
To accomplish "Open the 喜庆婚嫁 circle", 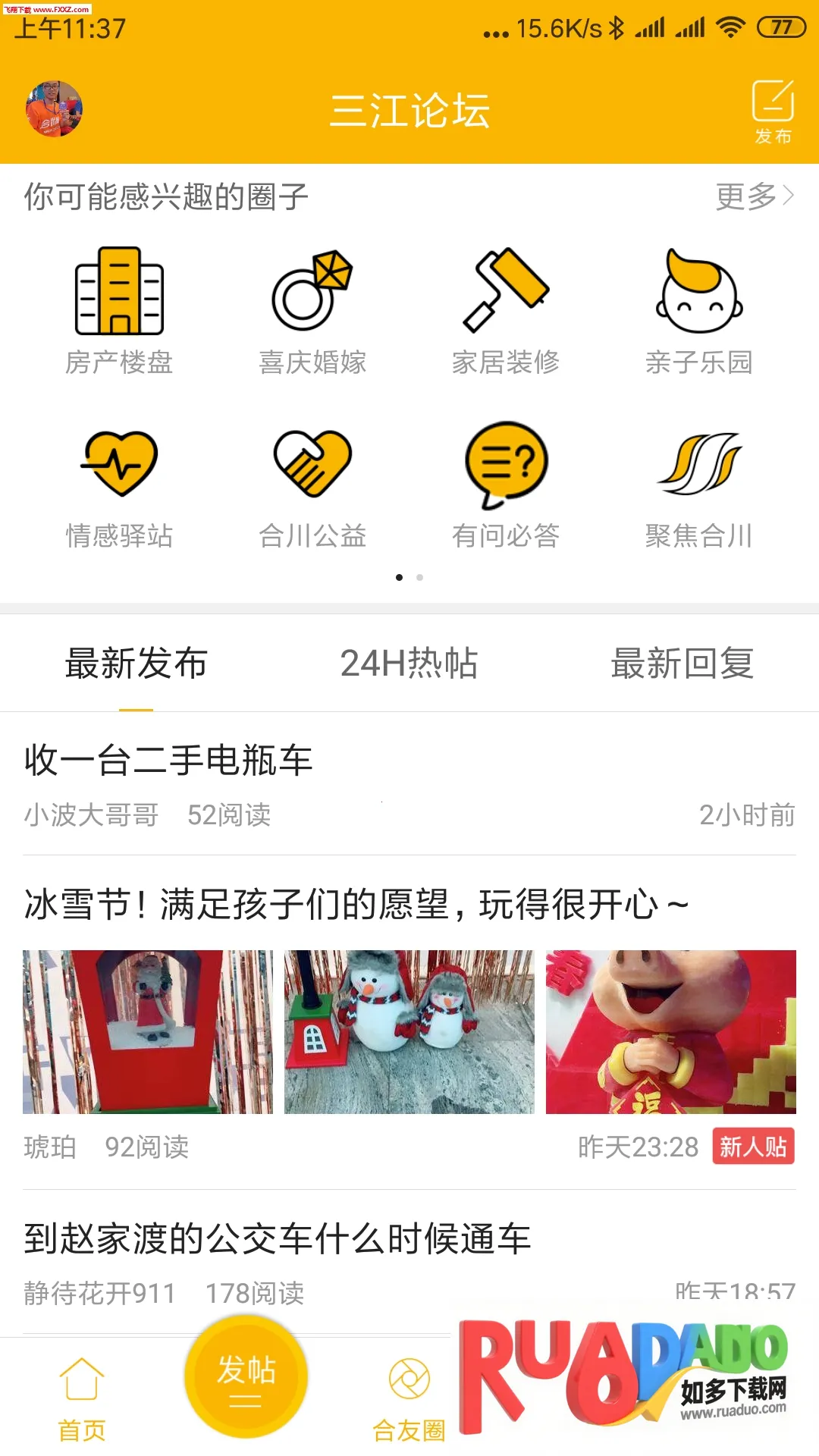I will pyautogui.click(x=312, y=311).
